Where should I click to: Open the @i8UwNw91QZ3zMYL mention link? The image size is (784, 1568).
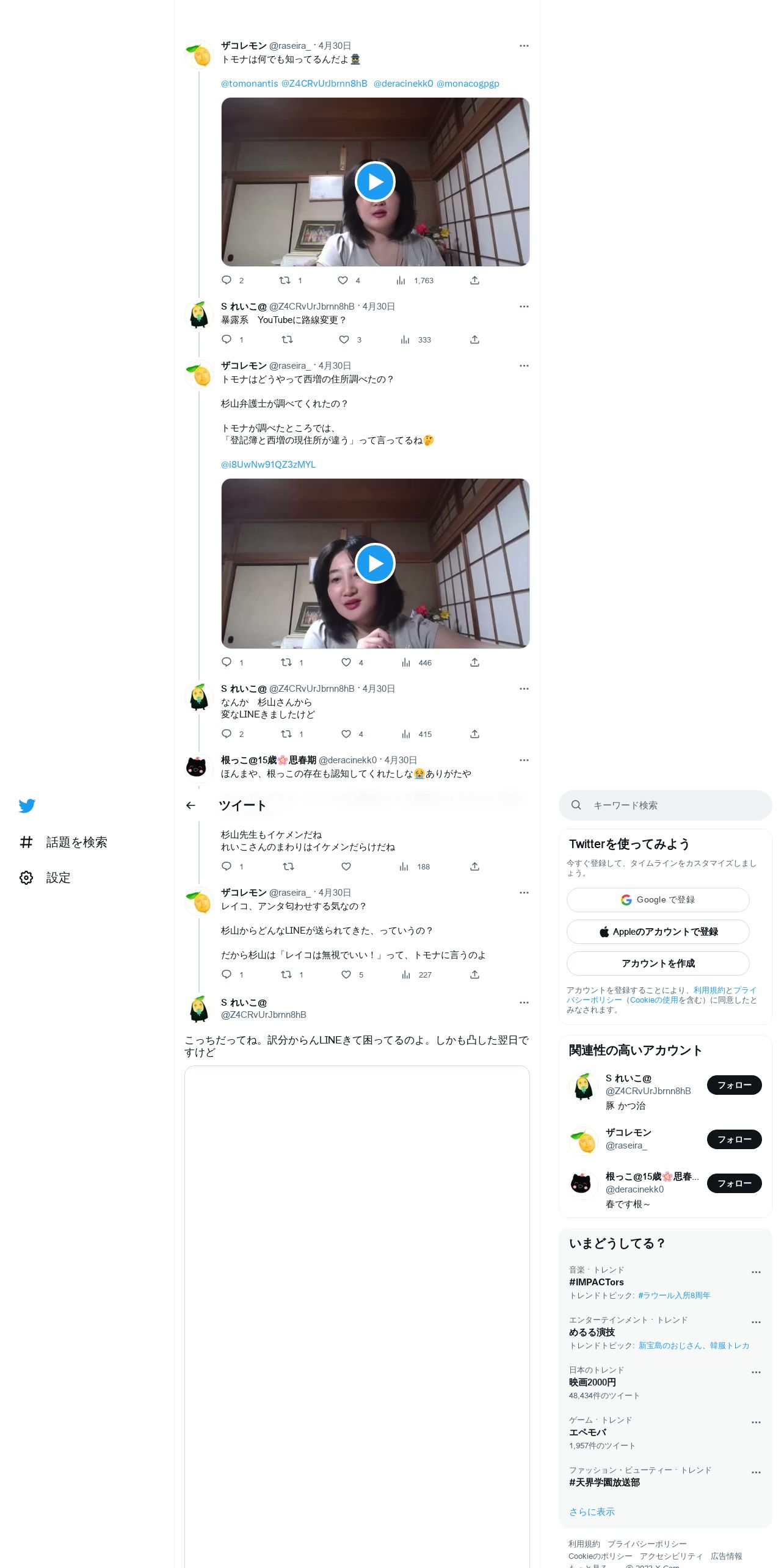coord(268,465)
